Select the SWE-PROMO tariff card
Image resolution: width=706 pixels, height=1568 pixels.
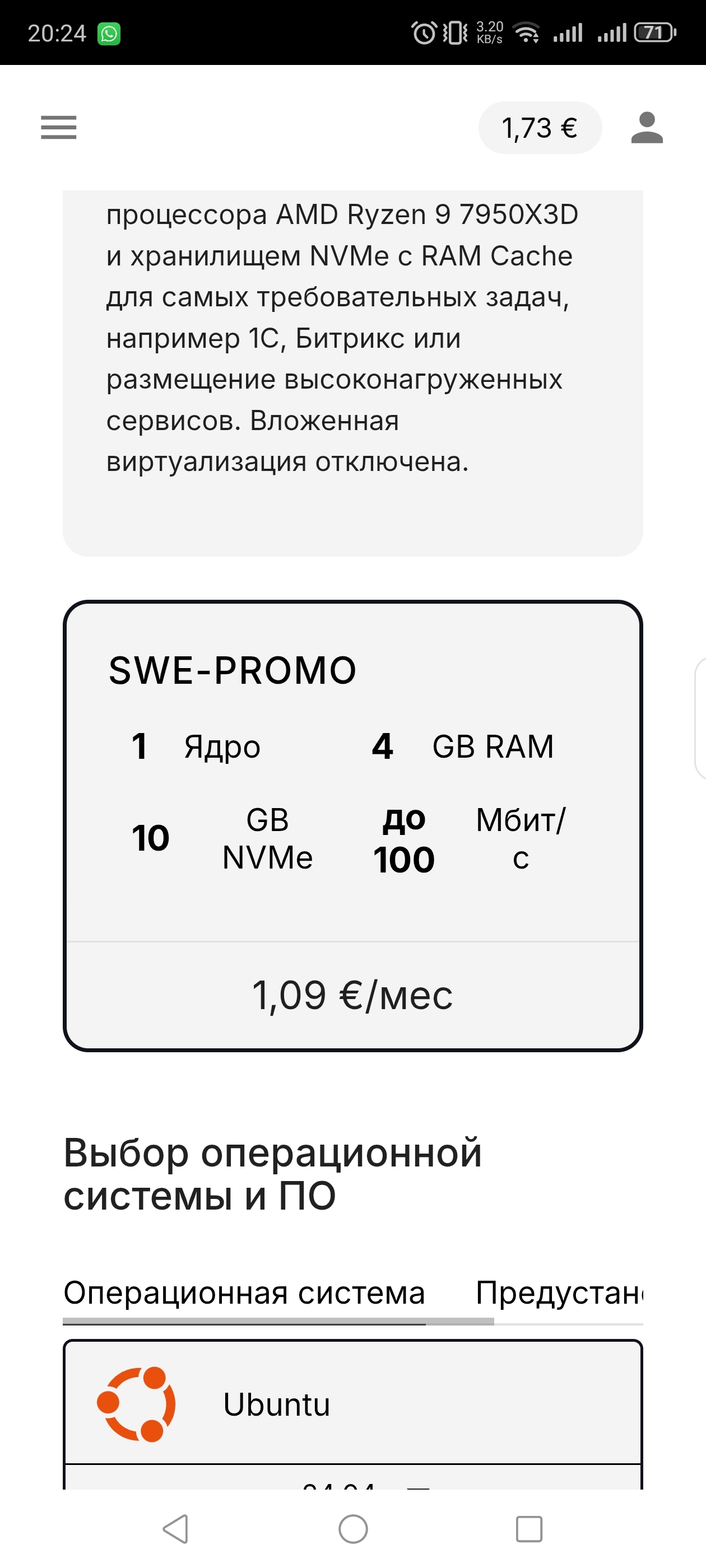(352, 825)
